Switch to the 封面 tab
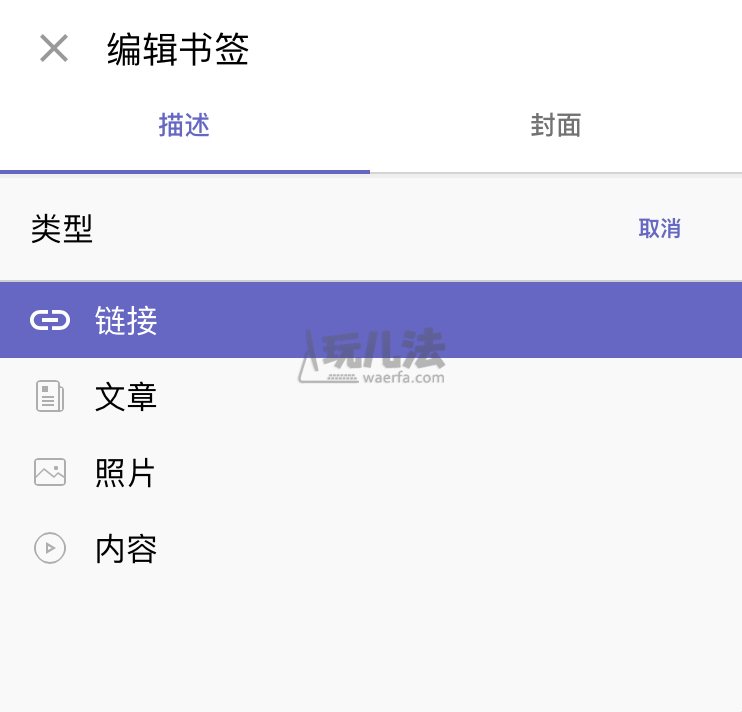Screen dimensions: 742x712 tap(556, 126)
